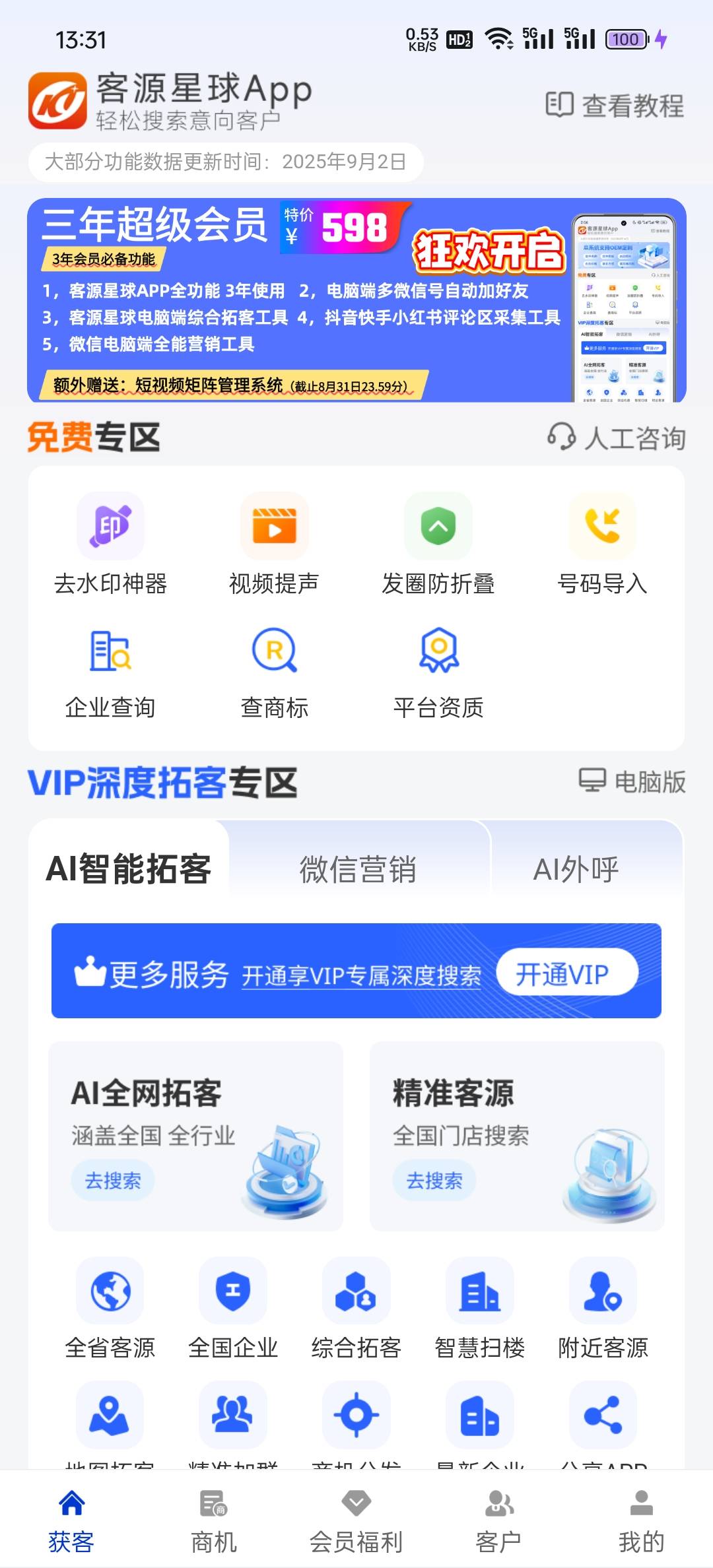Open the 商机 section in bottom navigation
The height and width of the screenshot is (1568, 713).
pyautogui.click(x=214, y=1524)
